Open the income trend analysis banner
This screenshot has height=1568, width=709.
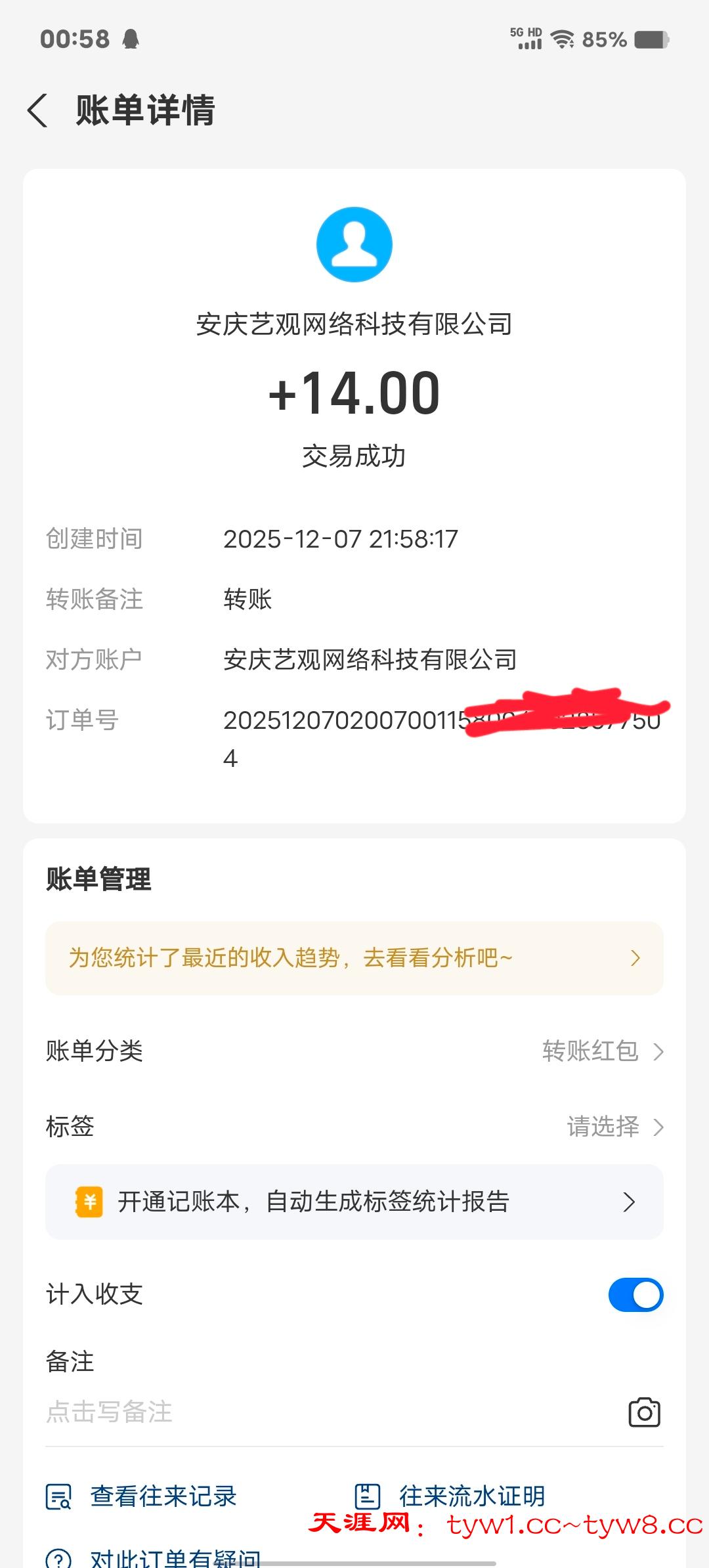point(354,958)
